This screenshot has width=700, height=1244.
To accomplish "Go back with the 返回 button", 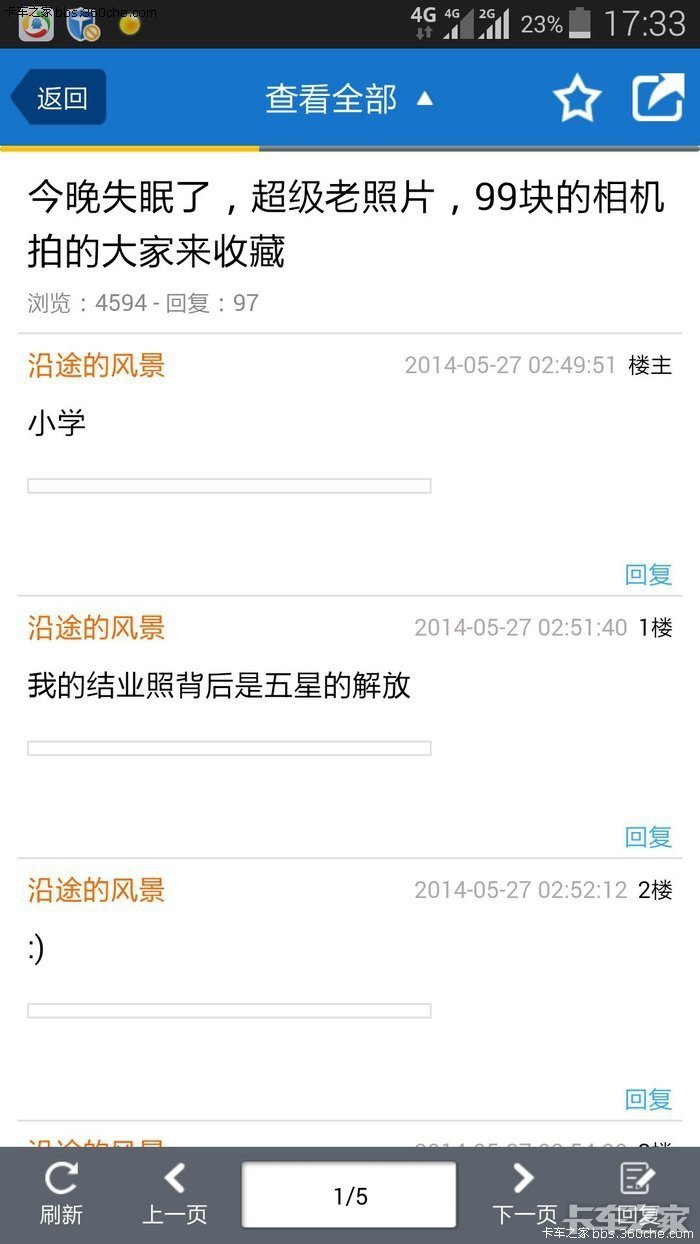I will tap(58, 97).
